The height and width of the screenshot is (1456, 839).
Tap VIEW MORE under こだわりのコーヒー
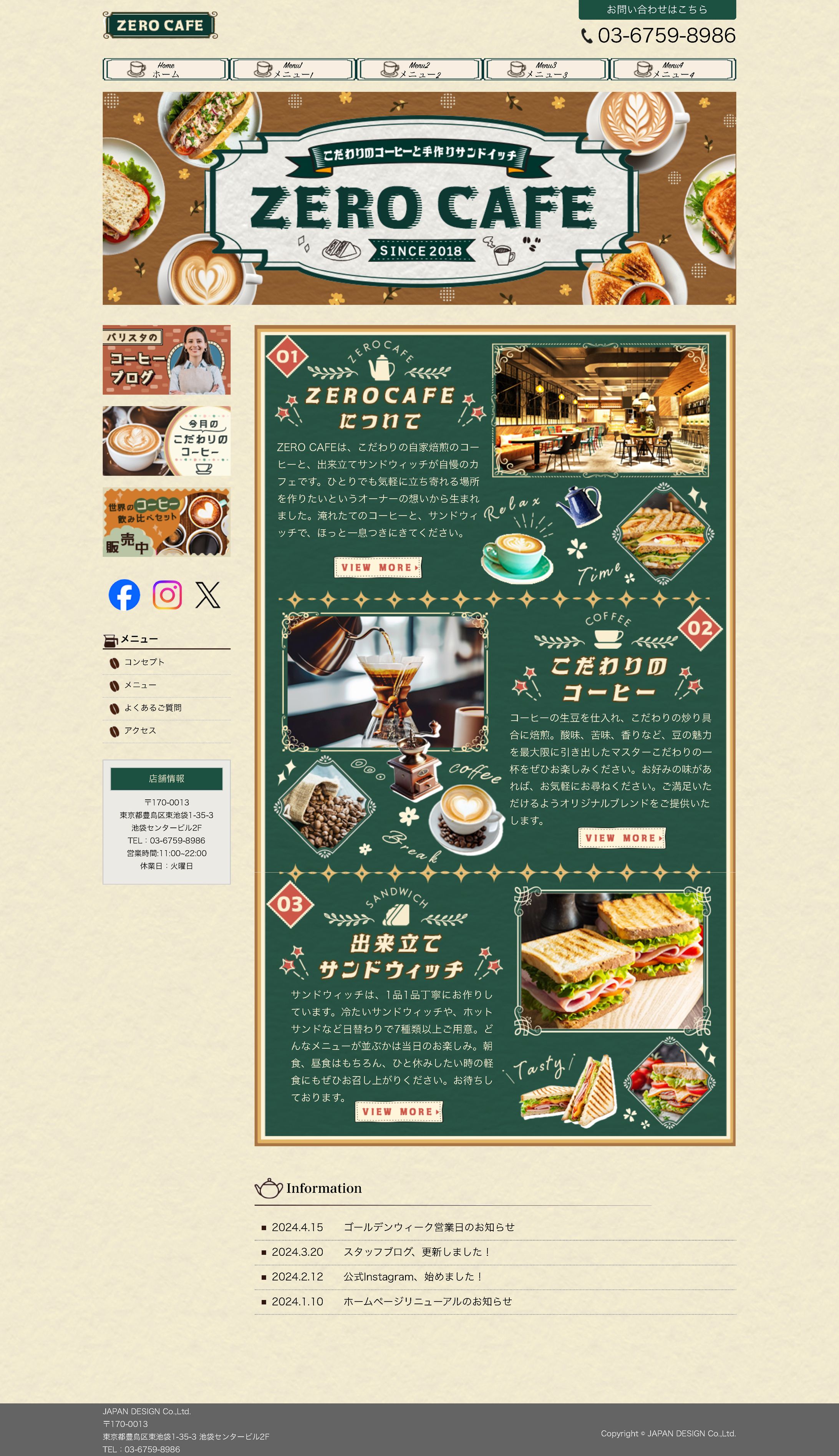tap(622, 838)
